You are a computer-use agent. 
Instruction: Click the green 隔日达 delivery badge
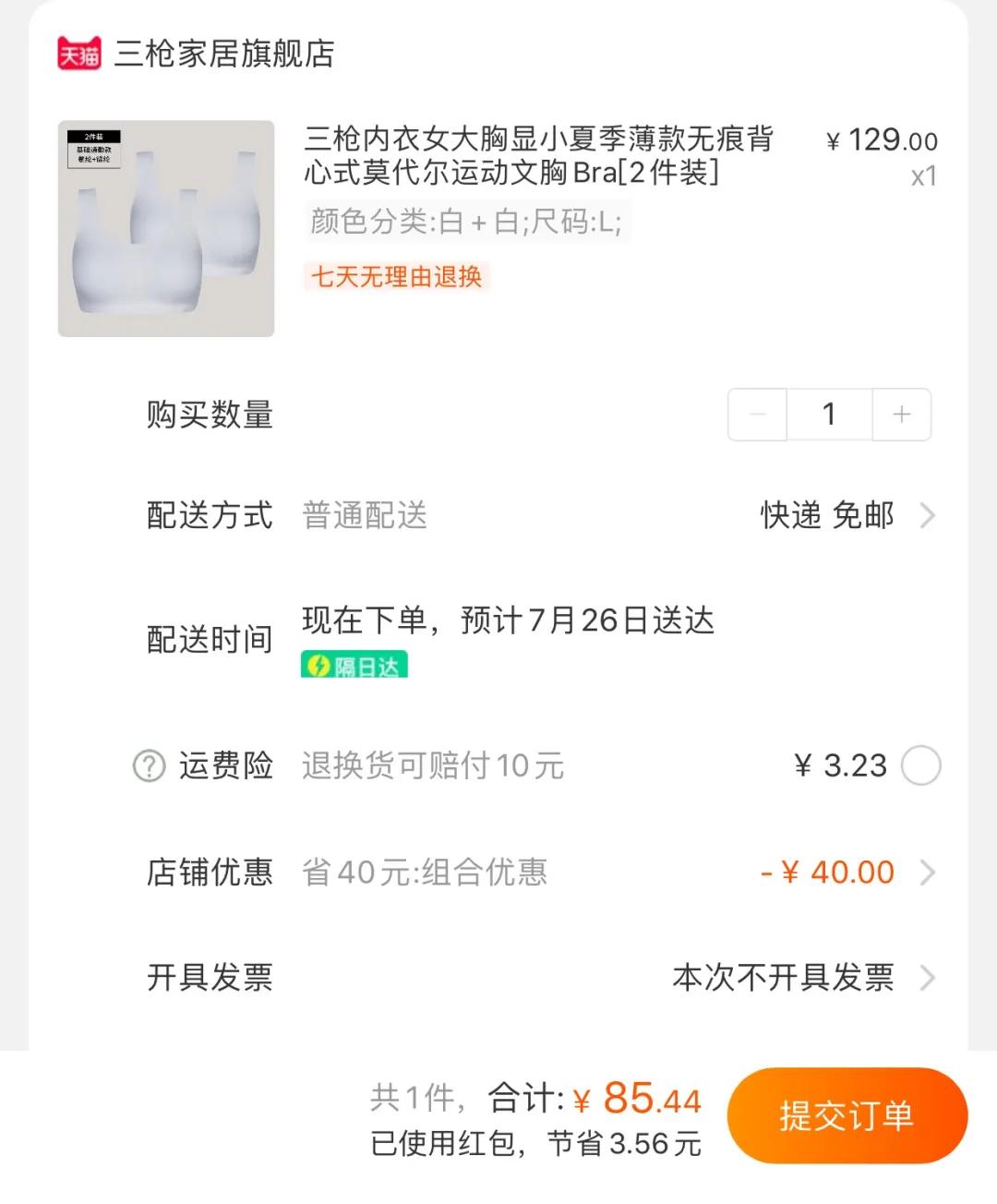point(354,664)
